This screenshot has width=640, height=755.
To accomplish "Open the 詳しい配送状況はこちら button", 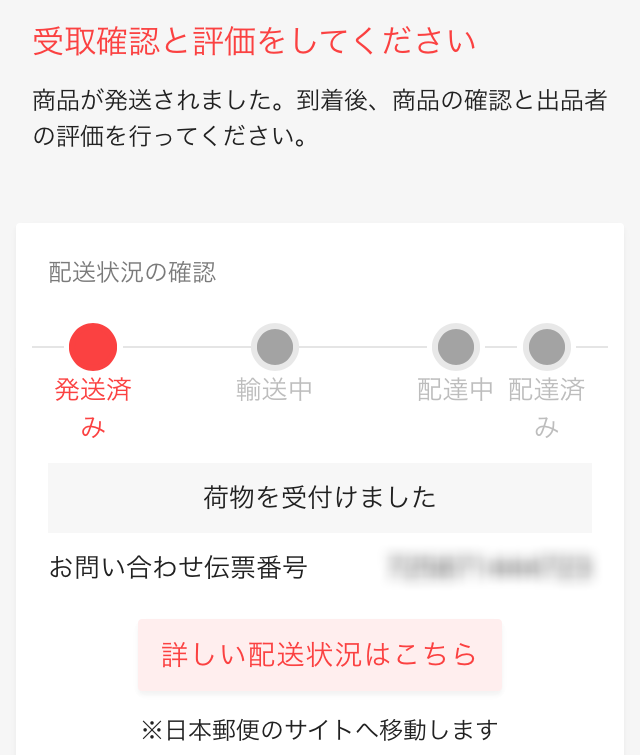I will click(x=320, y=655).
